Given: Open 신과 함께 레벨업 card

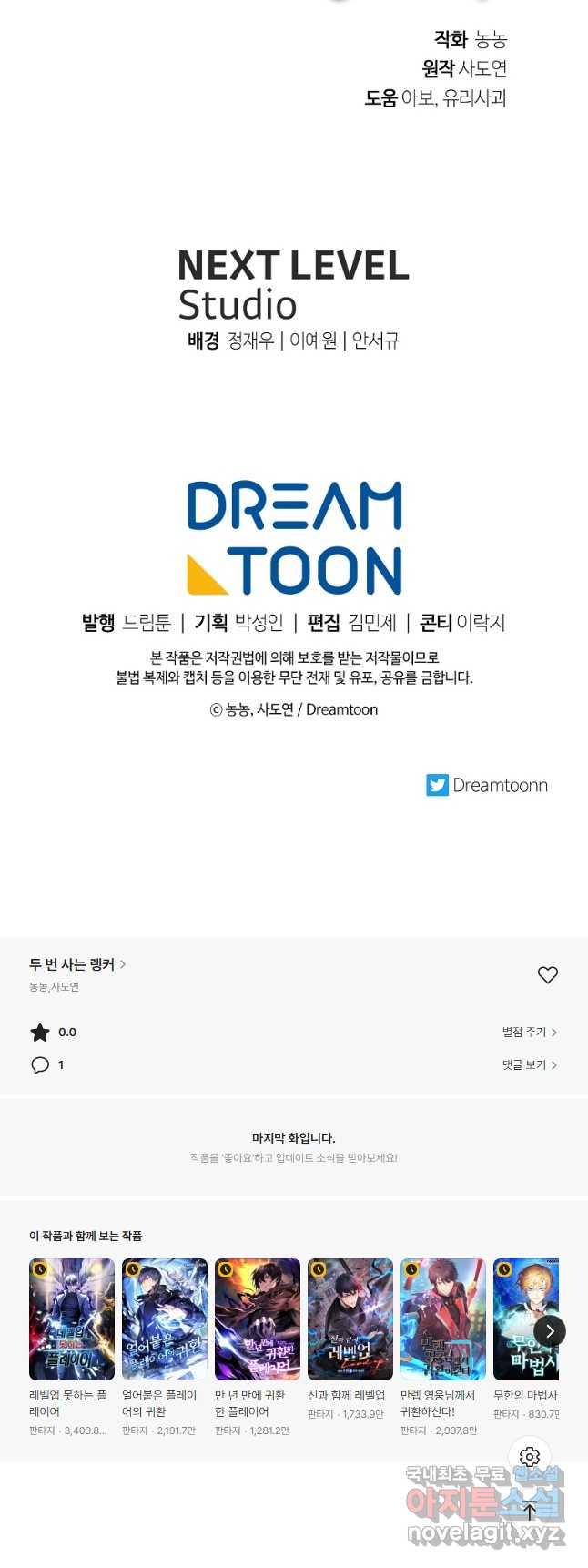Looking at the screenshot, I should 350,1319.
